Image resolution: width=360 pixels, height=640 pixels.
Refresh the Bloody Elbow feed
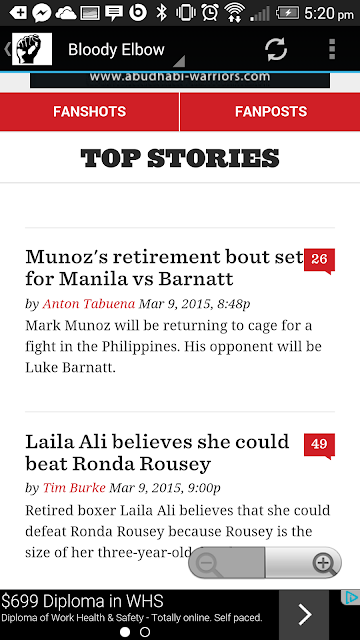click(276, 50)
